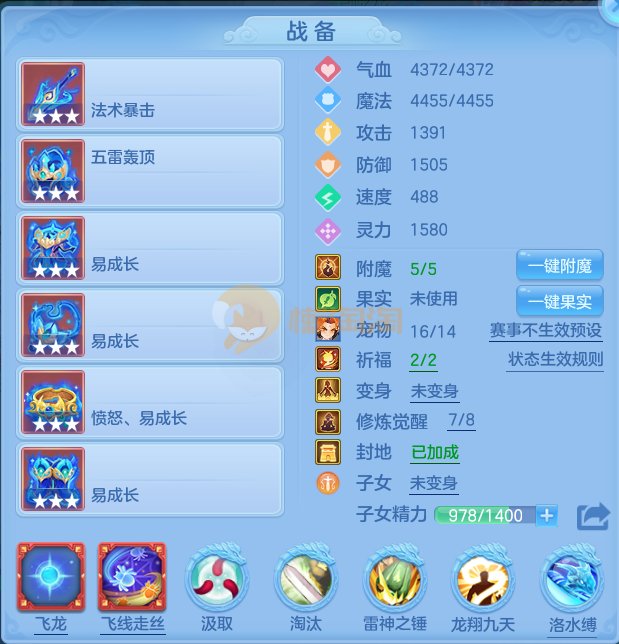Open the 法术暴击 equipment card
The height and width of the screenshot is (644, 619).
click(x=150, y=94)
